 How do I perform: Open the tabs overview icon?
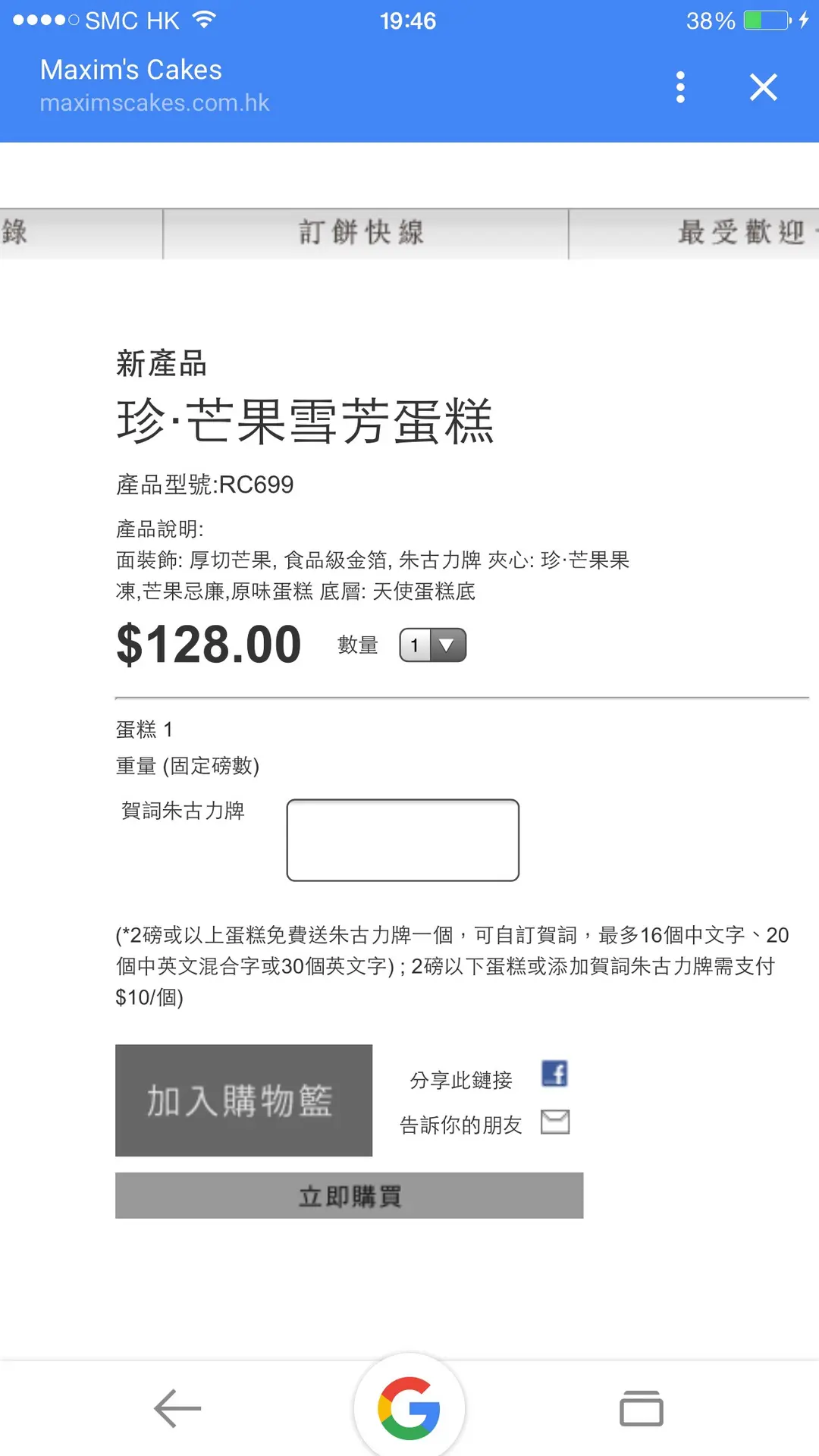click(x=641, y=1409)
